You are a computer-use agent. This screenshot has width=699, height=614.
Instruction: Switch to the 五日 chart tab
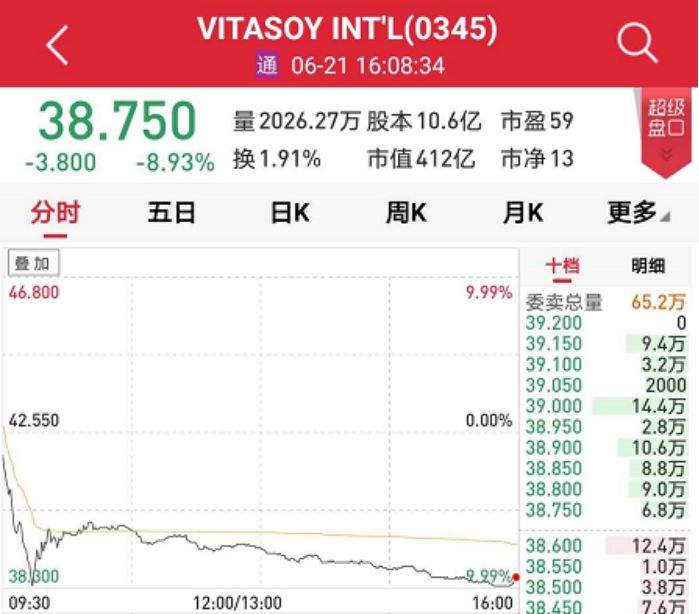click(172, 213)
